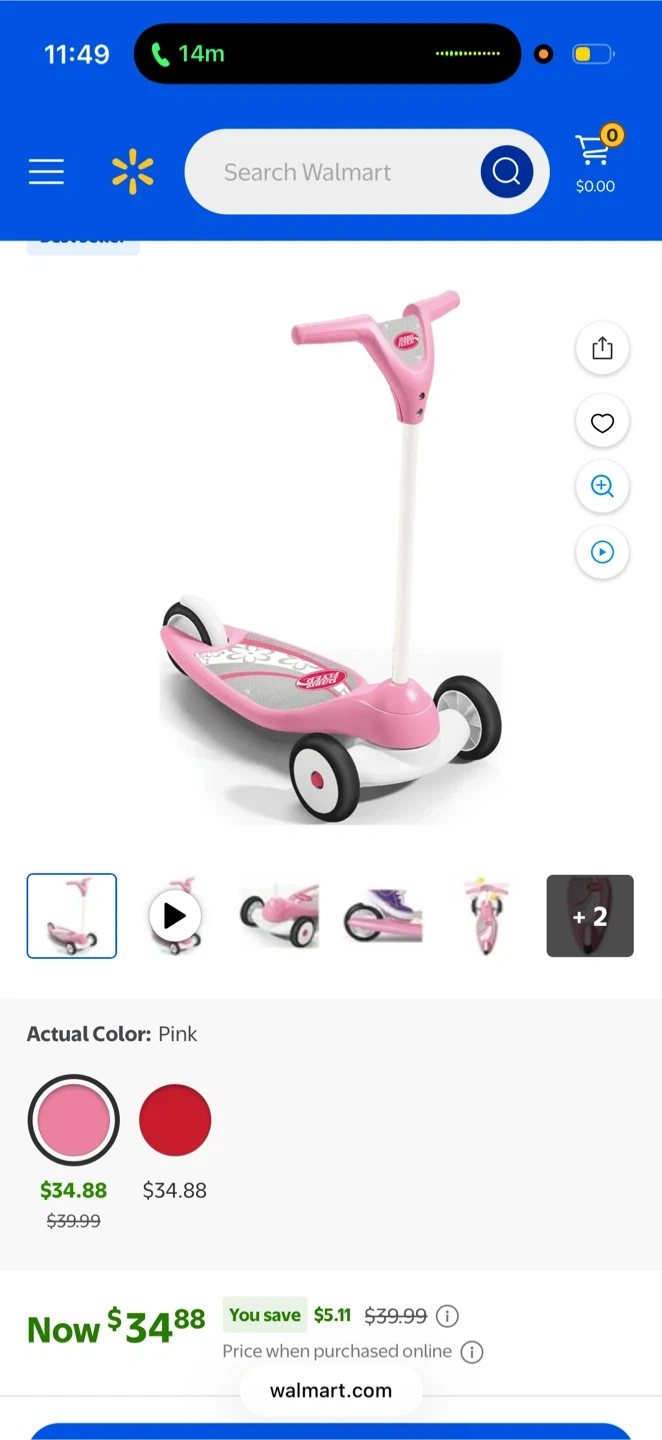This screenshot has width=662, height=1440.
Task: Play the product video from the side icon
Action: pyautogui.click(x=602, y=552)
